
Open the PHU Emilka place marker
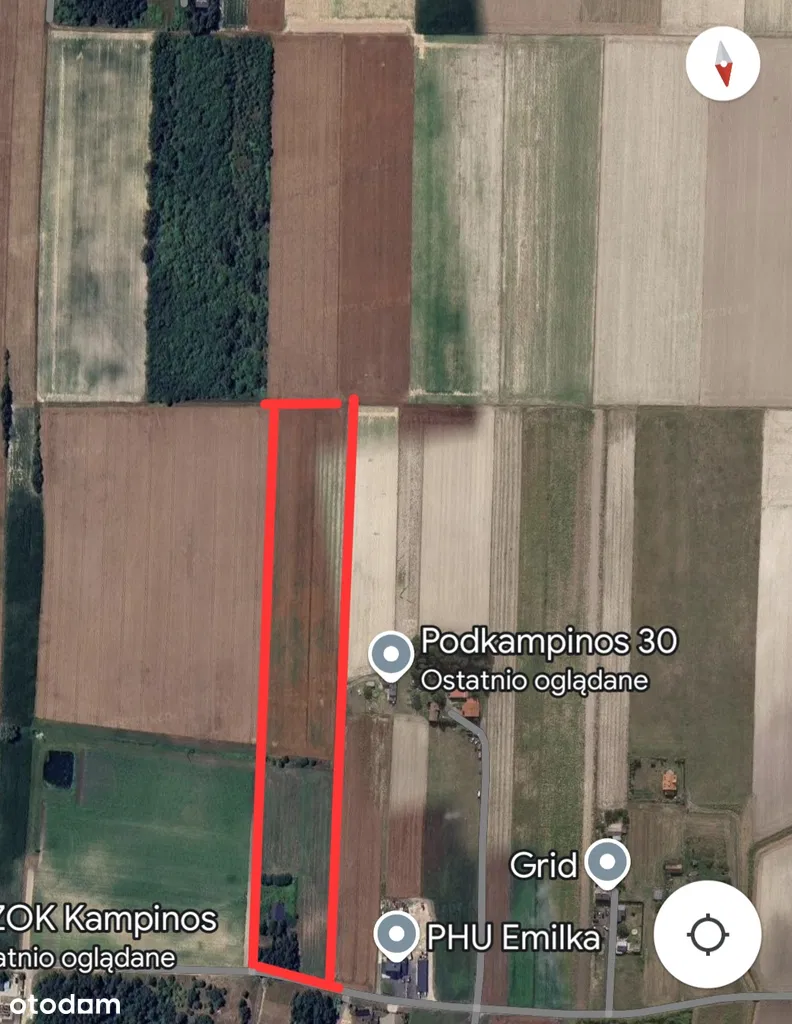point(397,934)
